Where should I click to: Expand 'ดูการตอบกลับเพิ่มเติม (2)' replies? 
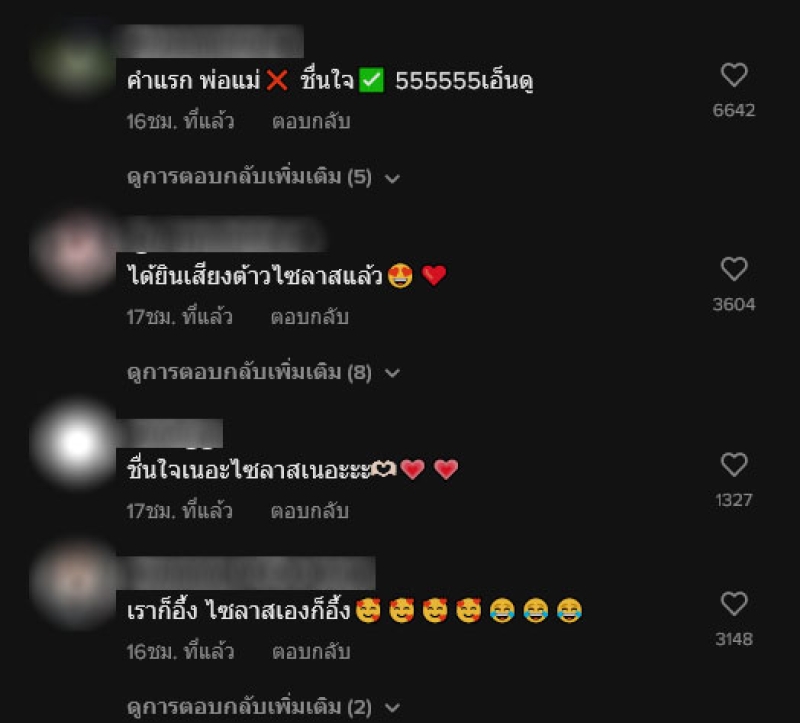coord(263,707)
